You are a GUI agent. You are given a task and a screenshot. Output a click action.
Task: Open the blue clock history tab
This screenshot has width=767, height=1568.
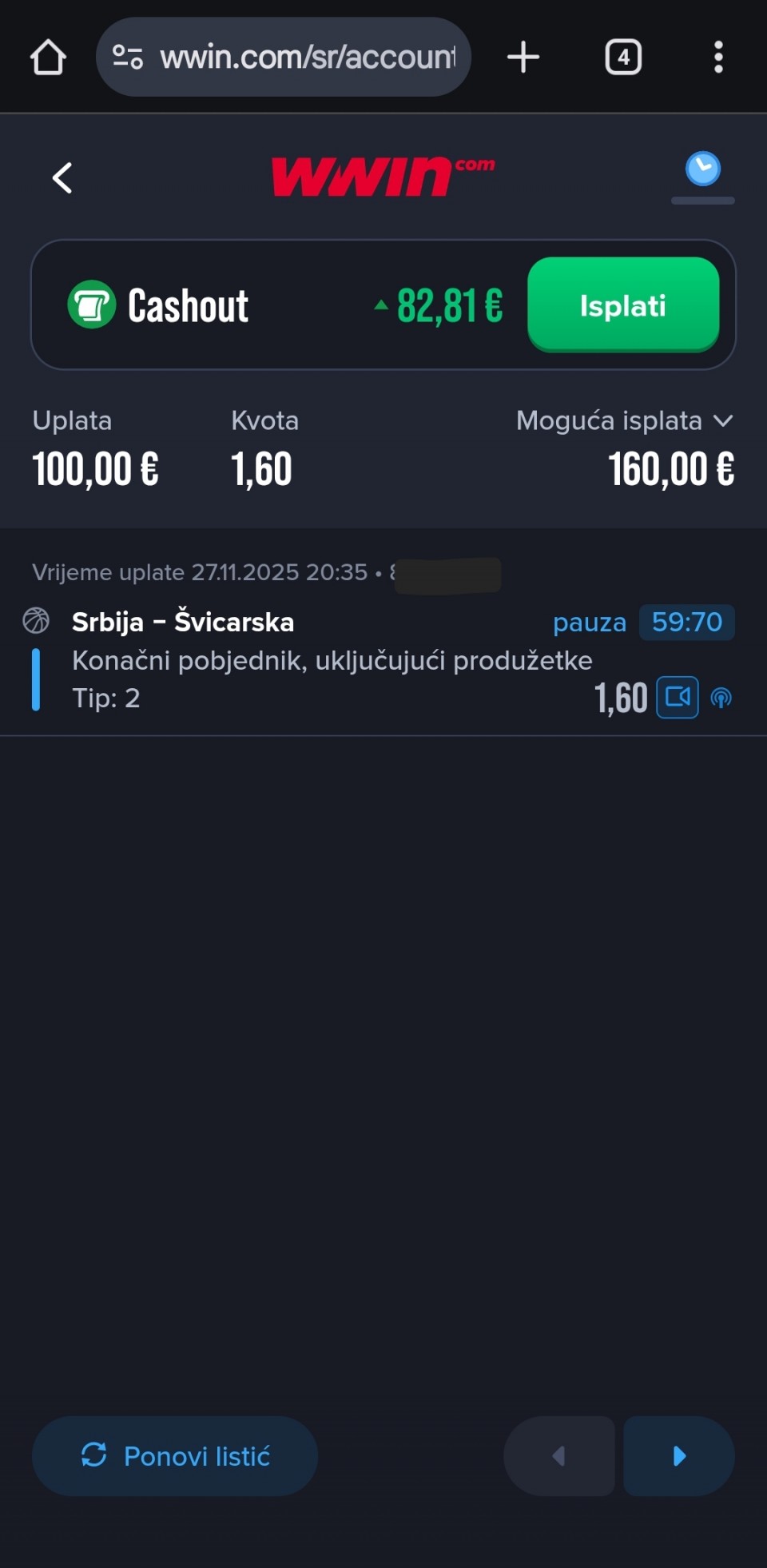(702, 170)
